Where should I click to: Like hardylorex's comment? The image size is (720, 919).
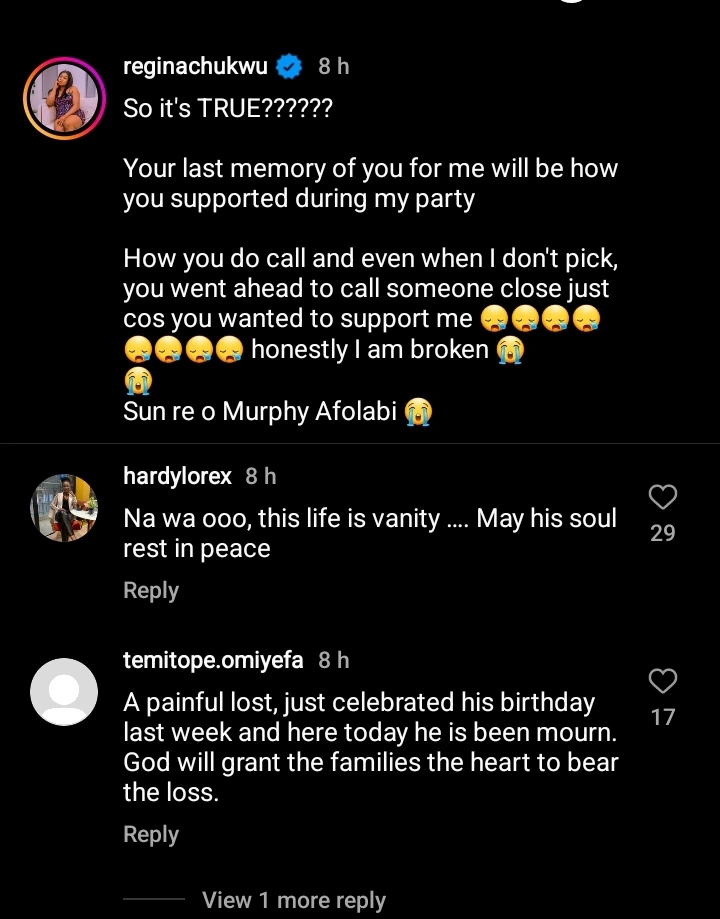663,497
